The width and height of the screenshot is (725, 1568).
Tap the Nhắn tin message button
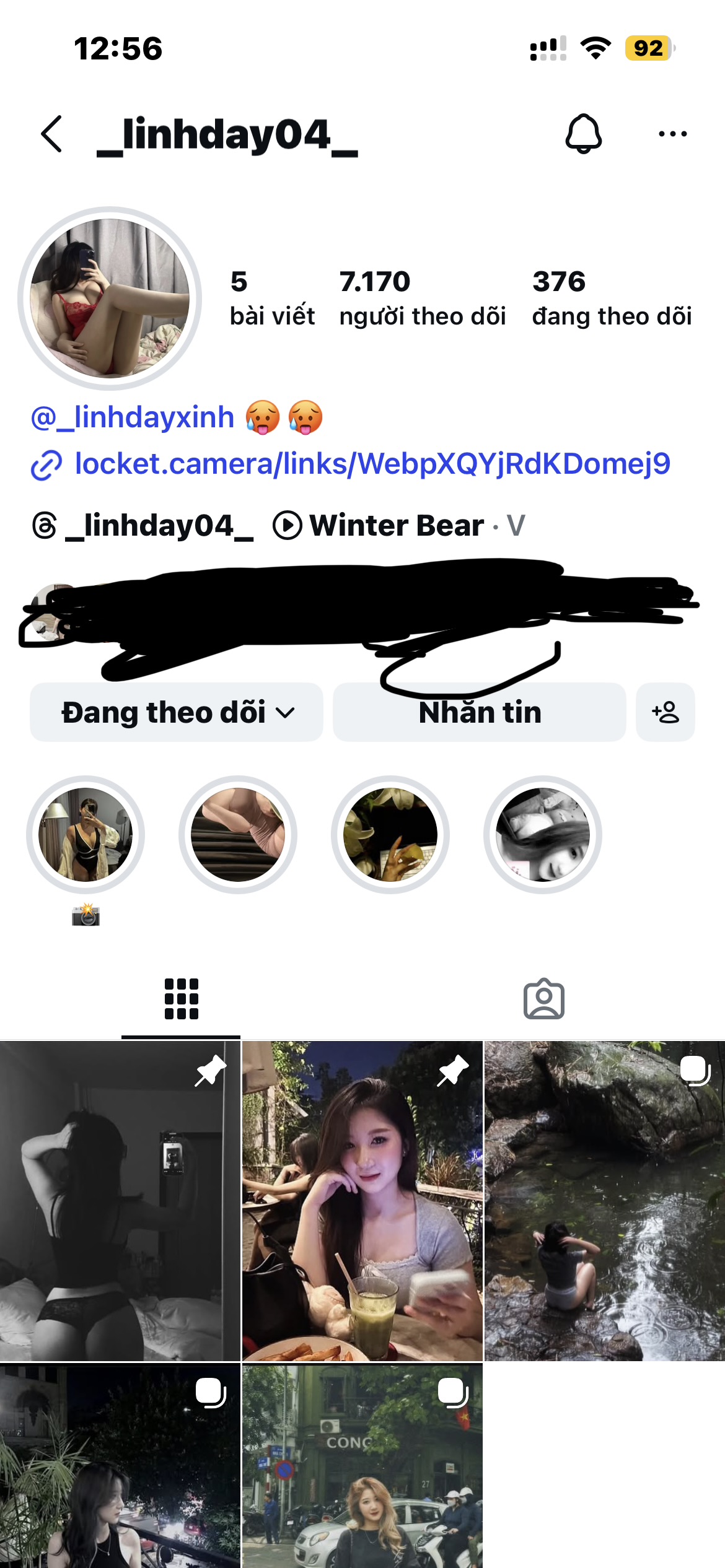[479, 712]
